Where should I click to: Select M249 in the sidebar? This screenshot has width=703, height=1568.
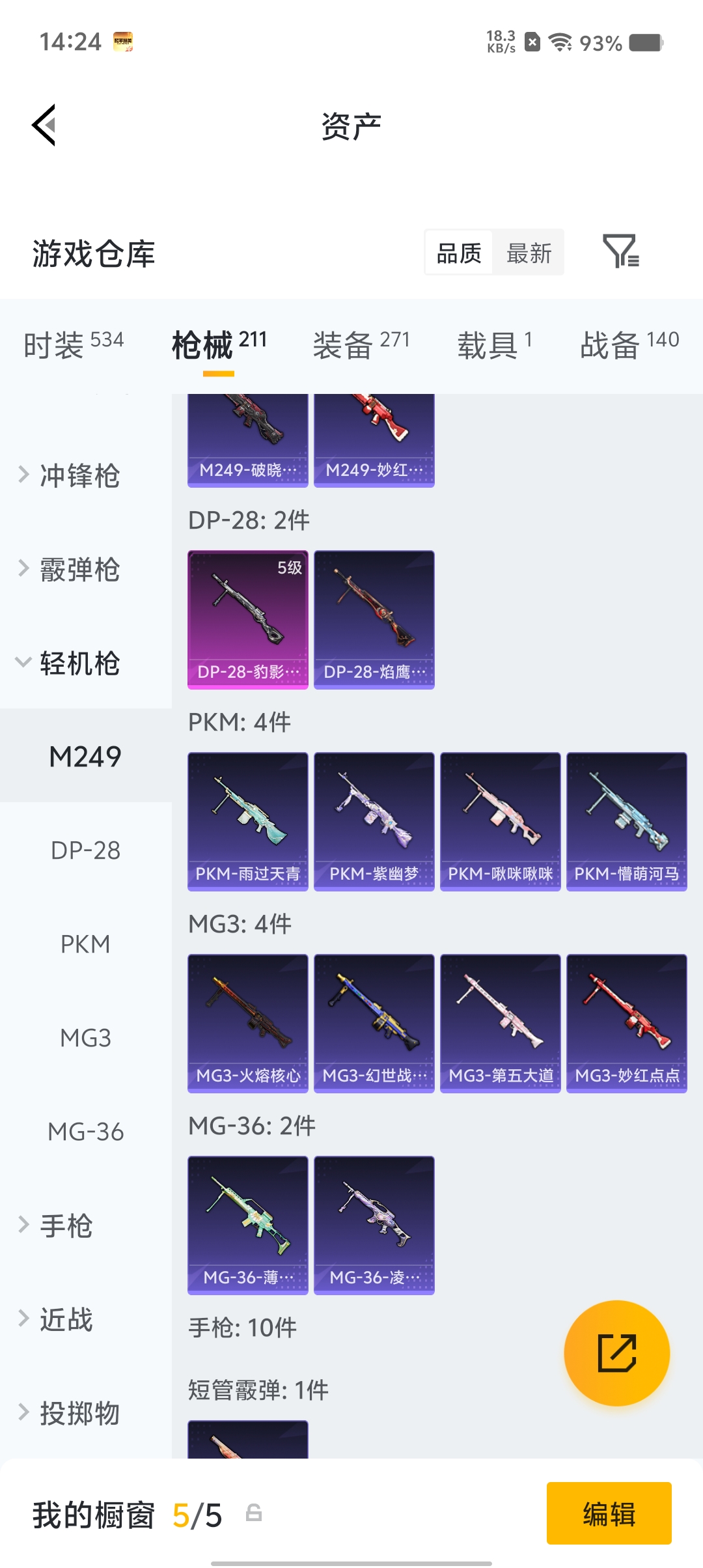[85, 756]
